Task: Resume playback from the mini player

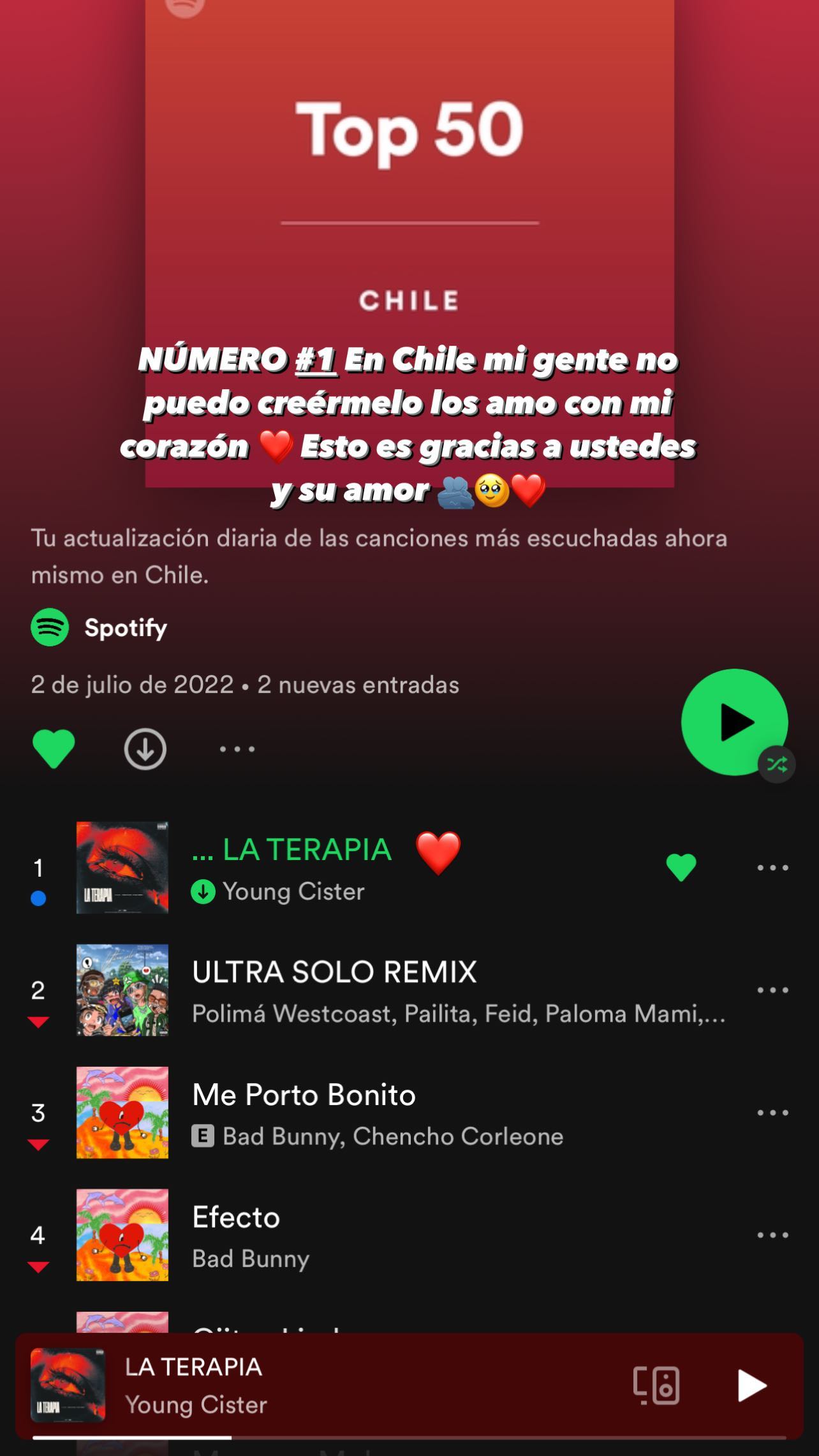Action: point(751,1386)
